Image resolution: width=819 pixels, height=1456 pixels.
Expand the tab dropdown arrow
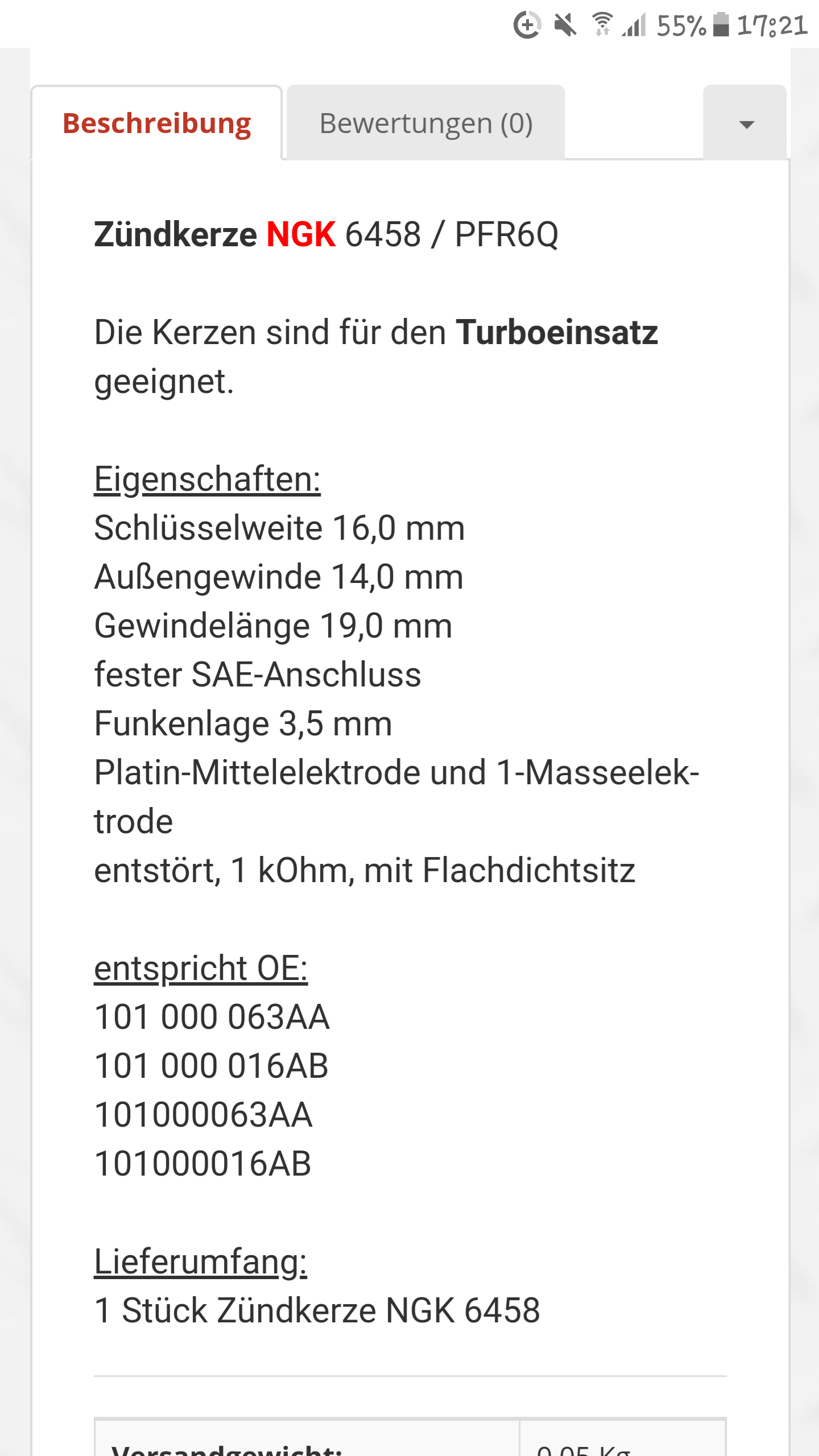pyautogui.click(x=746, y=123)
